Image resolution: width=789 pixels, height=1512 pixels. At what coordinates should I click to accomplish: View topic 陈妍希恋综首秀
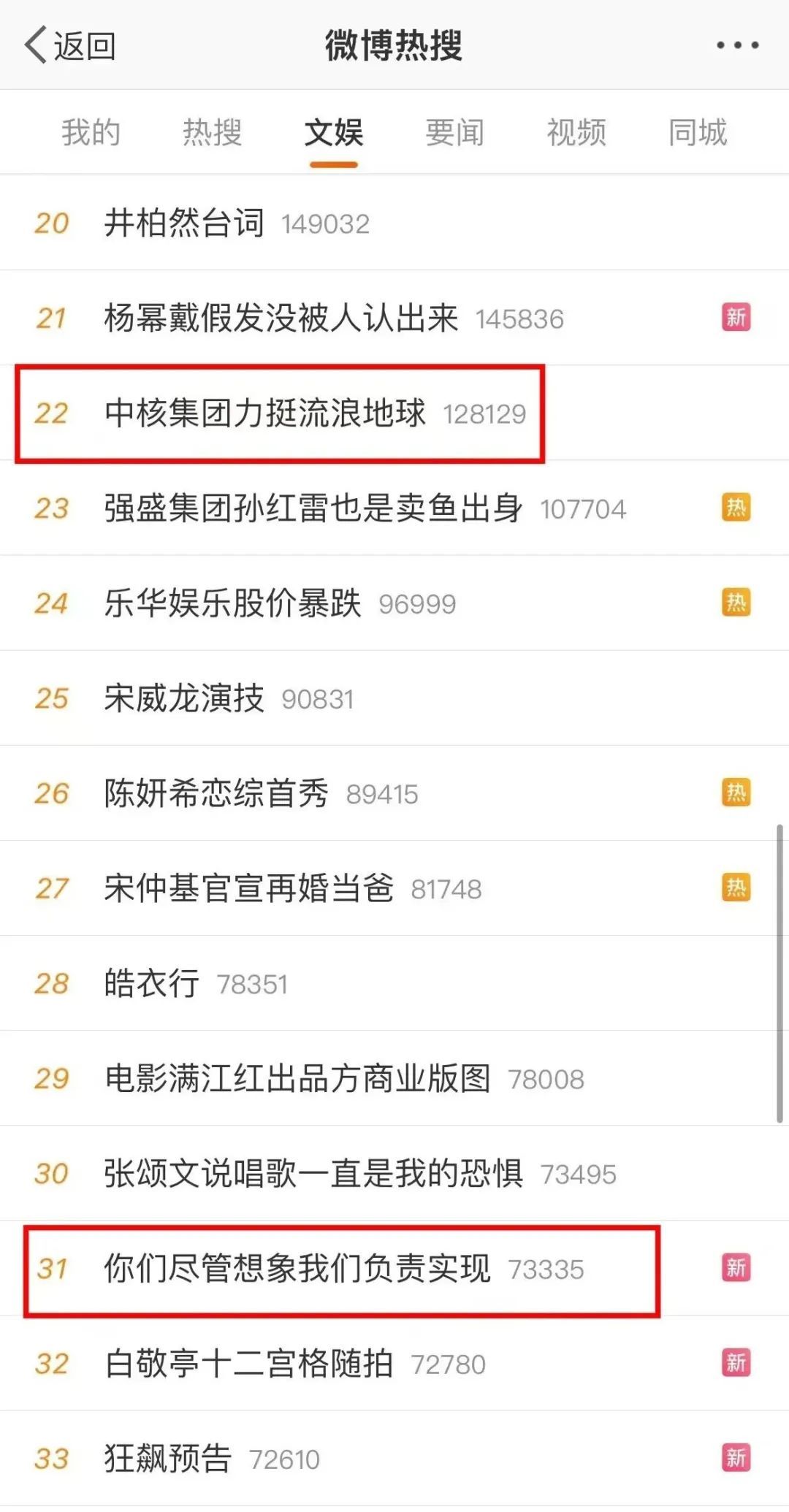(216, 793)
